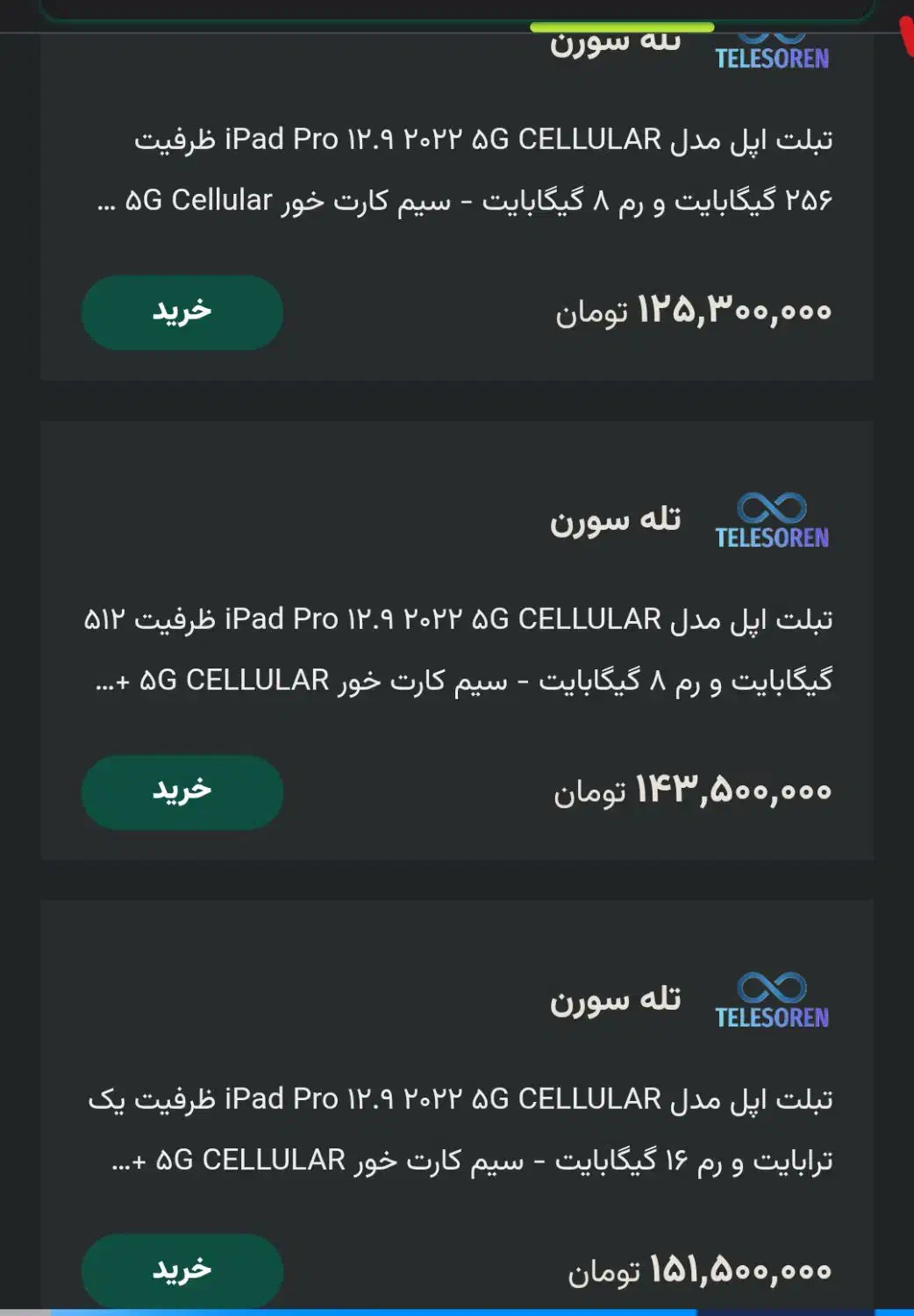This screenshot has height=1316, width=914.
Task: Click the search input field at the top
Action: (x=456, y=9)
